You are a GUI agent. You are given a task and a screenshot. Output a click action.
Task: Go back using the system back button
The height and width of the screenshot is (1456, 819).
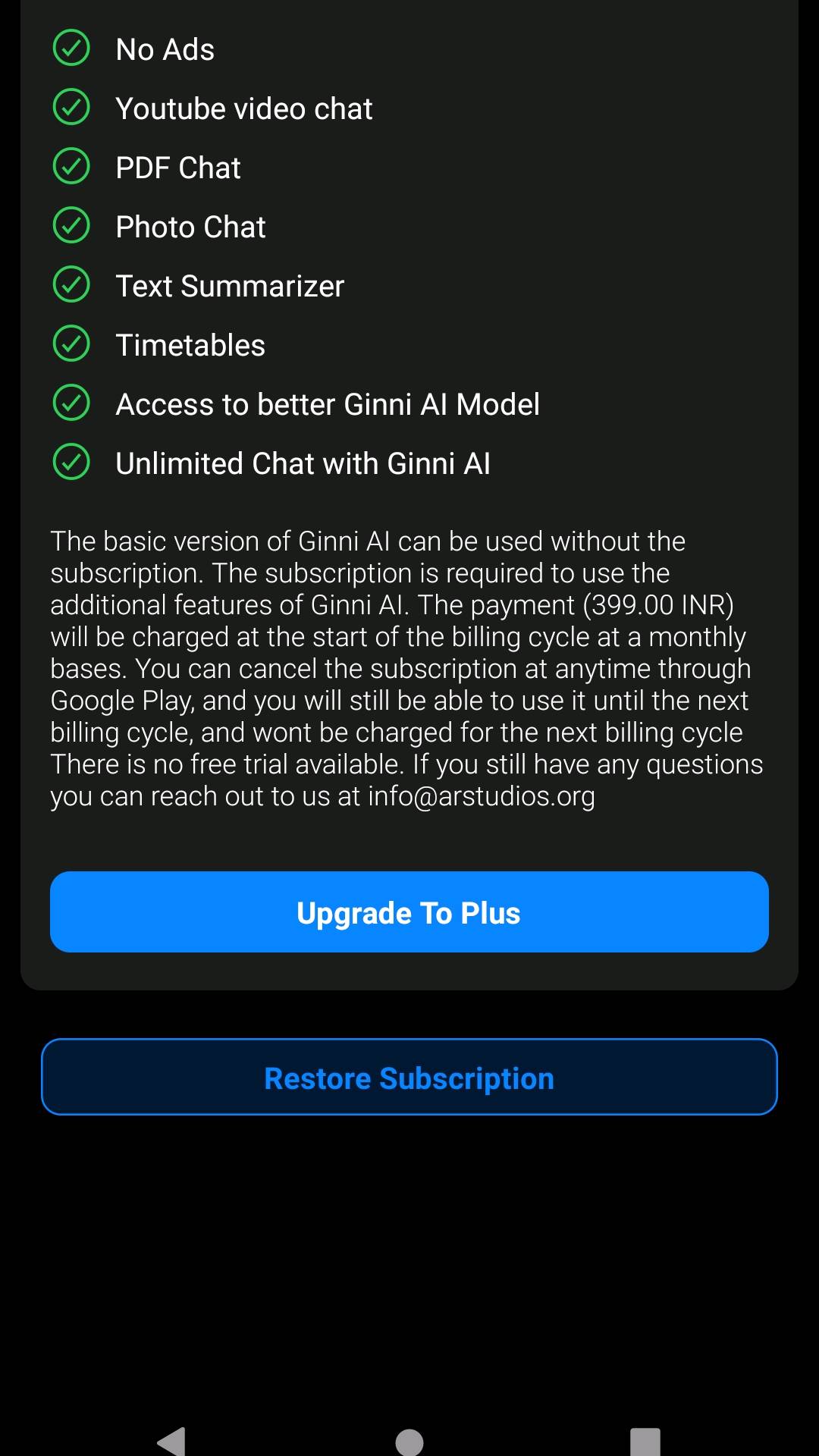[x=172, y=1441]
